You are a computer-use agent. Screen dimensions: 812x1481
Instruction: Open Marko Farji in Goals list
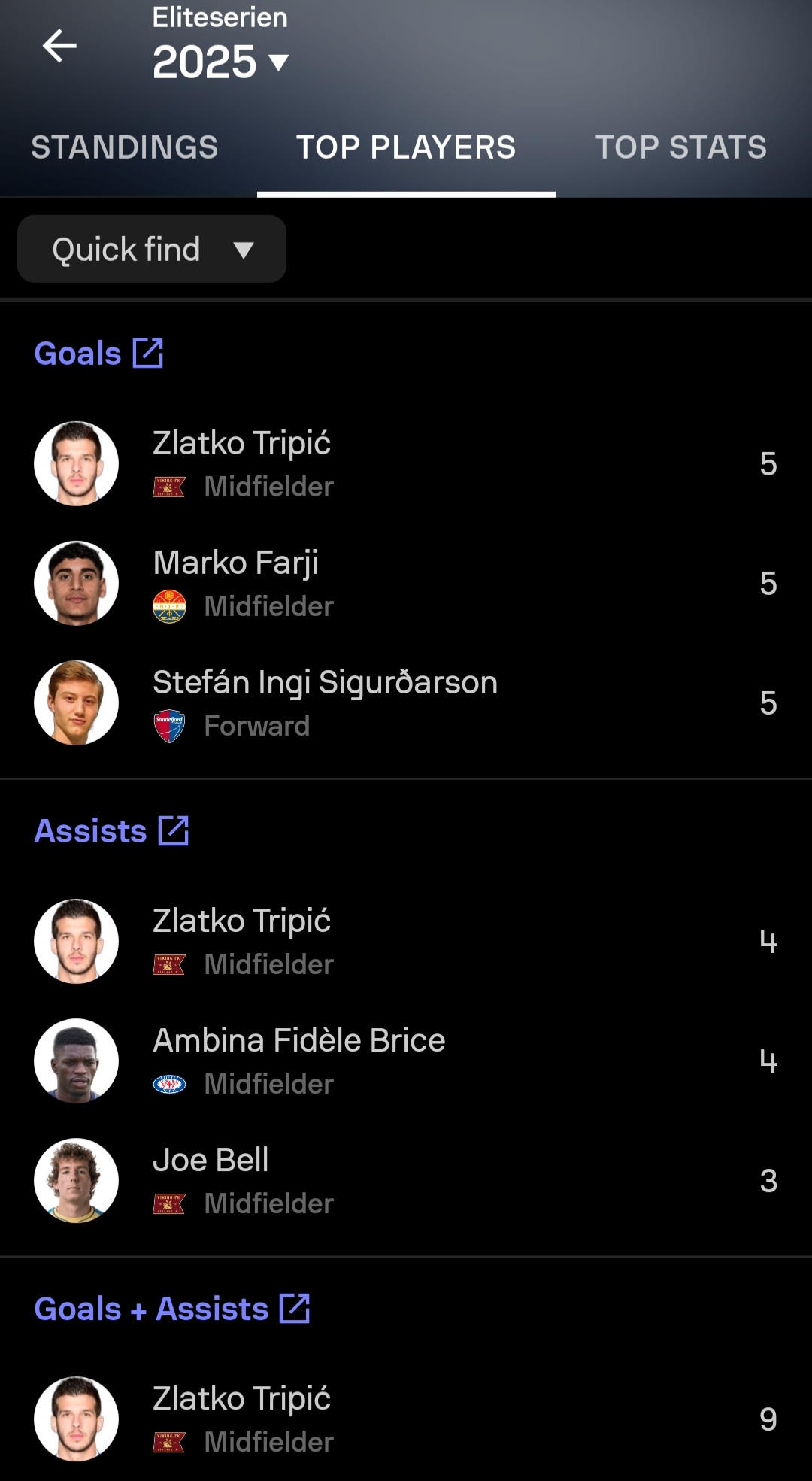coord(406,583)
